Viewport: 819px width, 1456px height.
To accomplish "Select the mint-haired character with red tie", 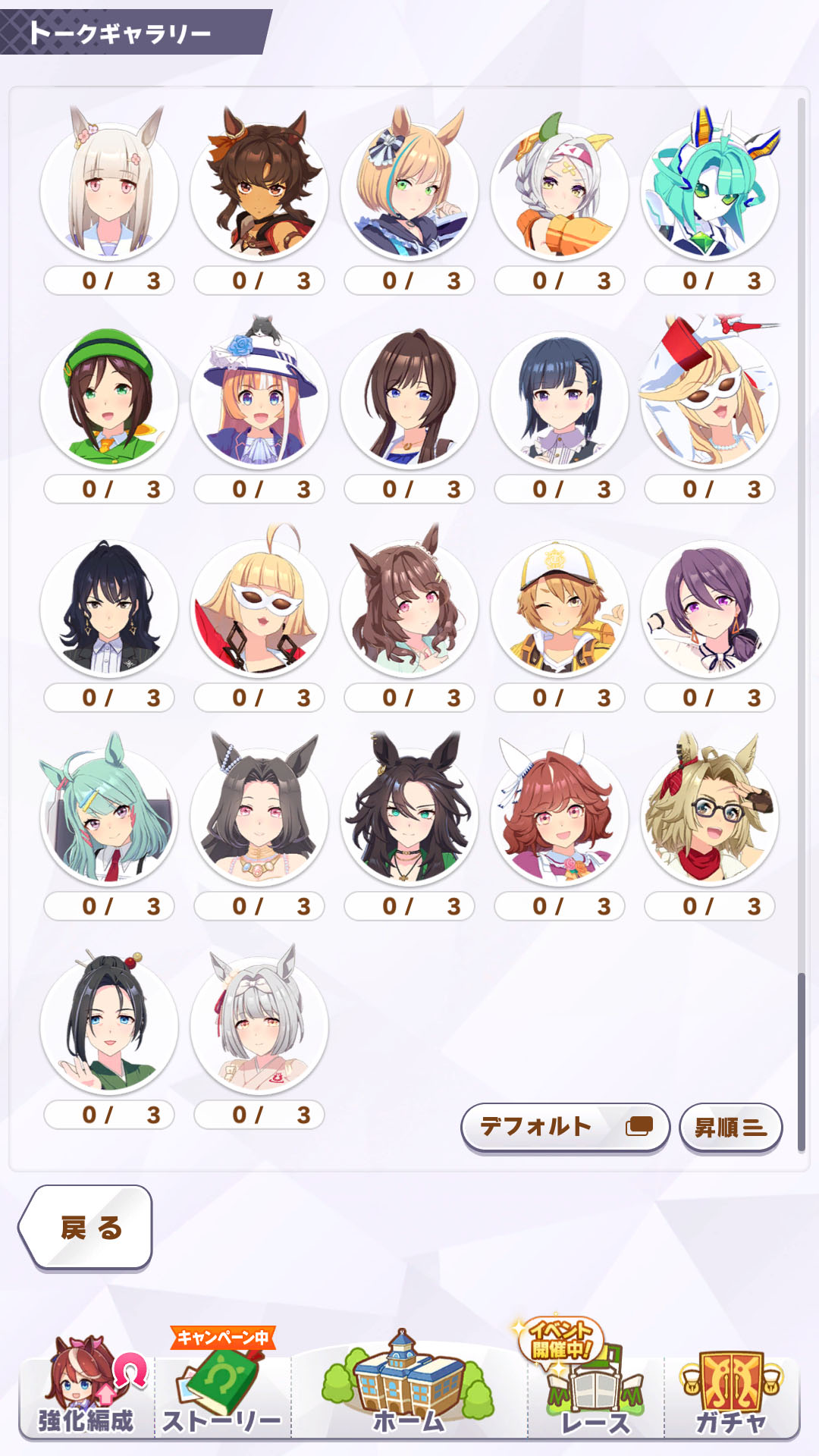I will coord(109,817).
